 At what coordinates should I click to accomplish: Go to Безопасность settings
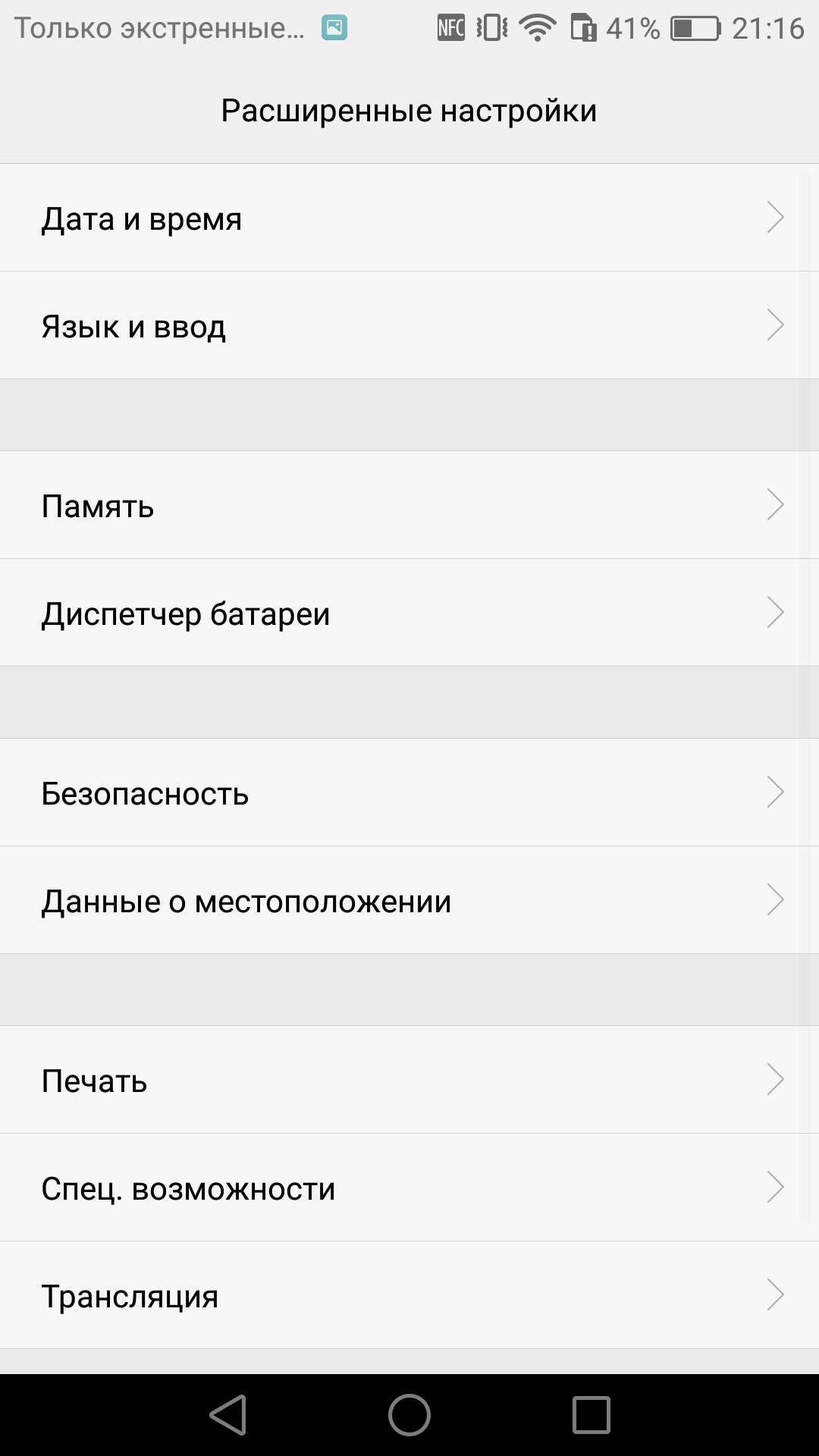409,792
